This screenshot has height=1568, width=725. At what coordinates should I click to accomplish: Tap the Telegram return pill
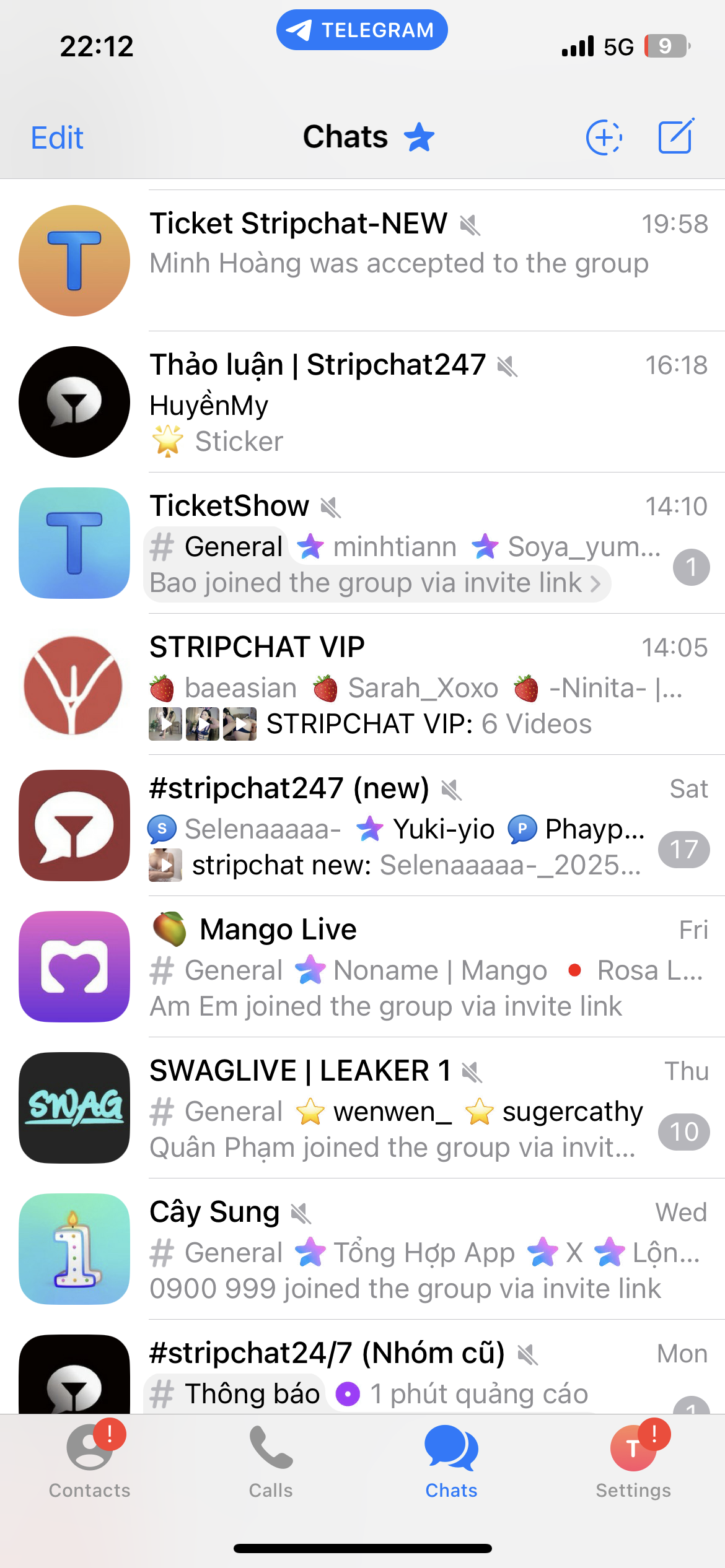point(362,30)
